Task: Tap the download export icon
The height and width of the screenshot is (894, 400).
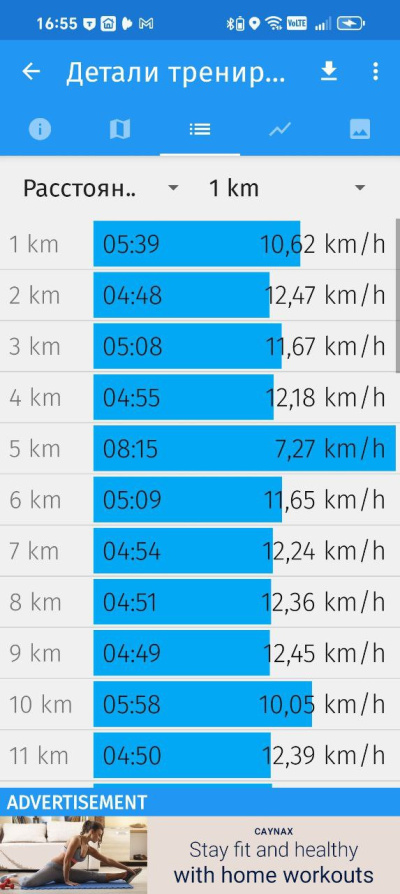Action: tap(328, 71)
